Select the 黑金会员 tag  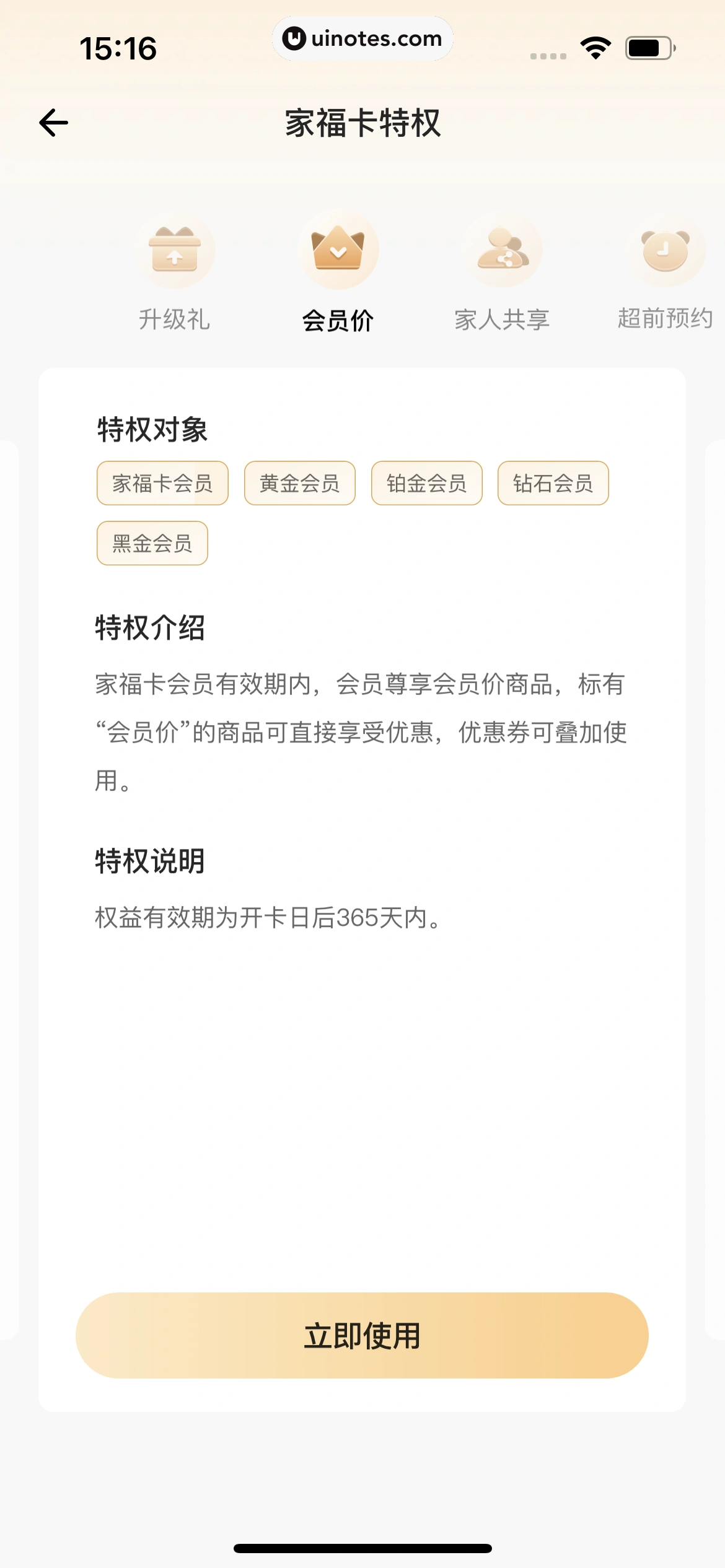coord(152,543)
